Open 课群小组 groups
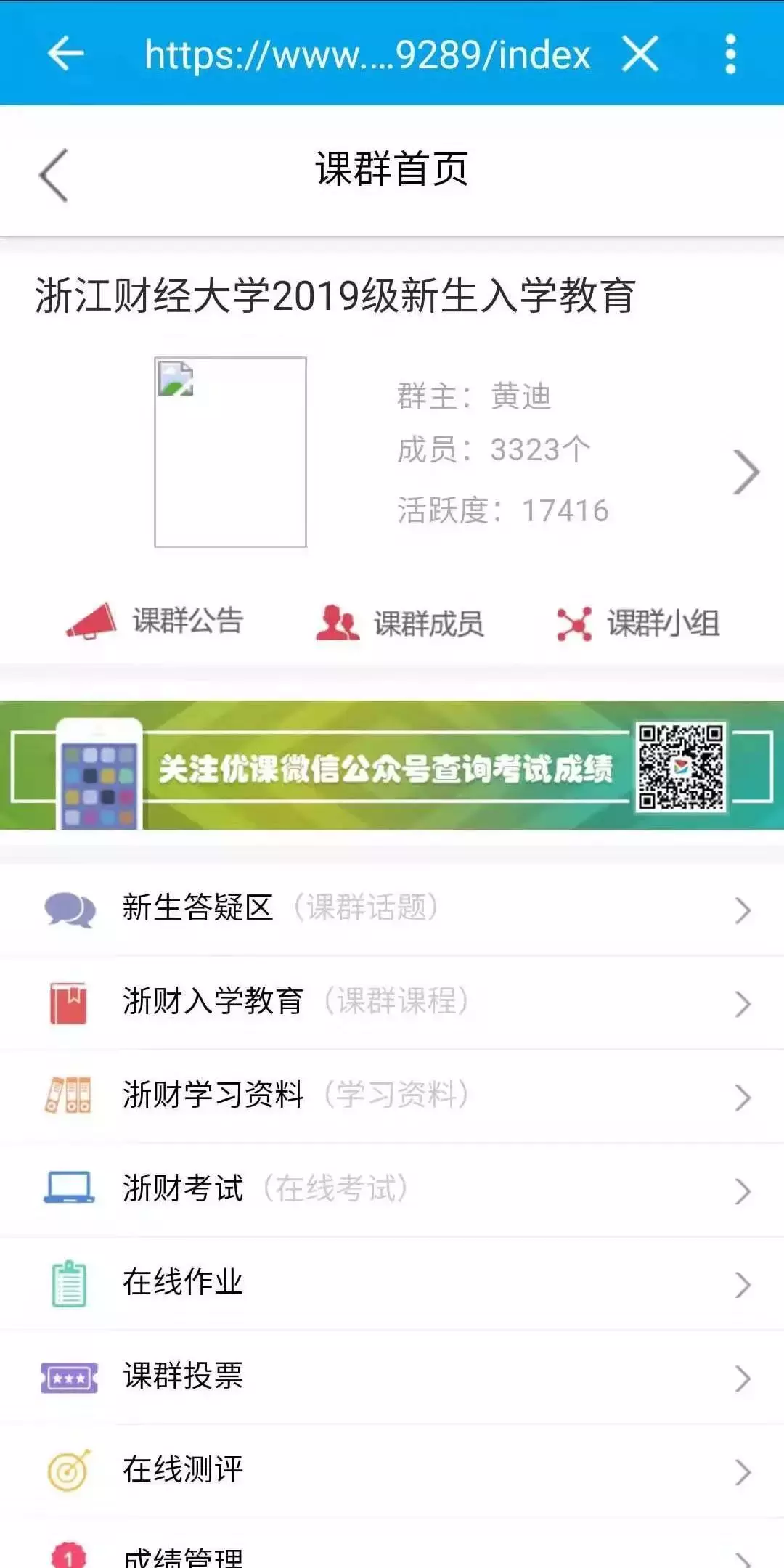This screenshot has height=1568, width=784. (638, 624)
